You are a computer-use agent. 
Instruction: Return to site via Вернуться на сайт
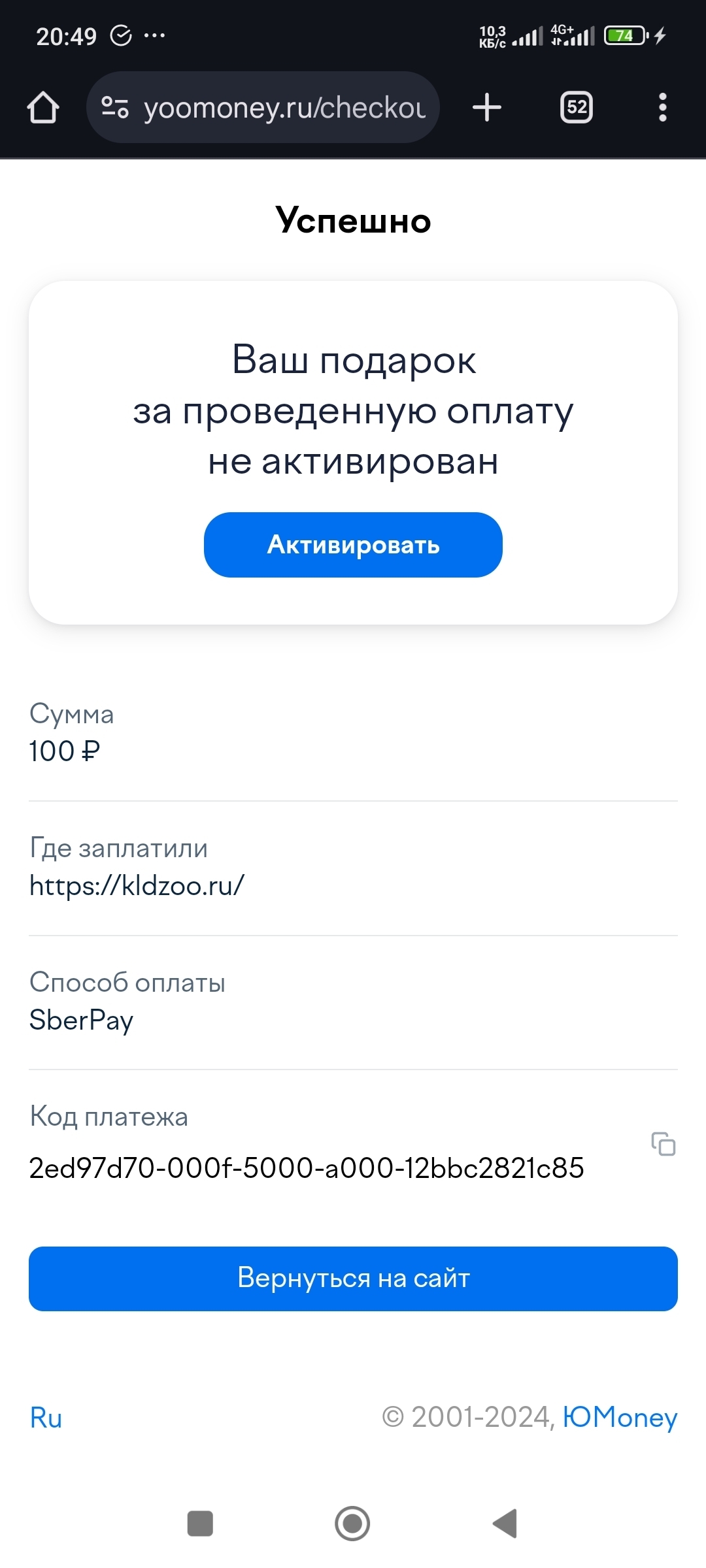click(353, 1279)
